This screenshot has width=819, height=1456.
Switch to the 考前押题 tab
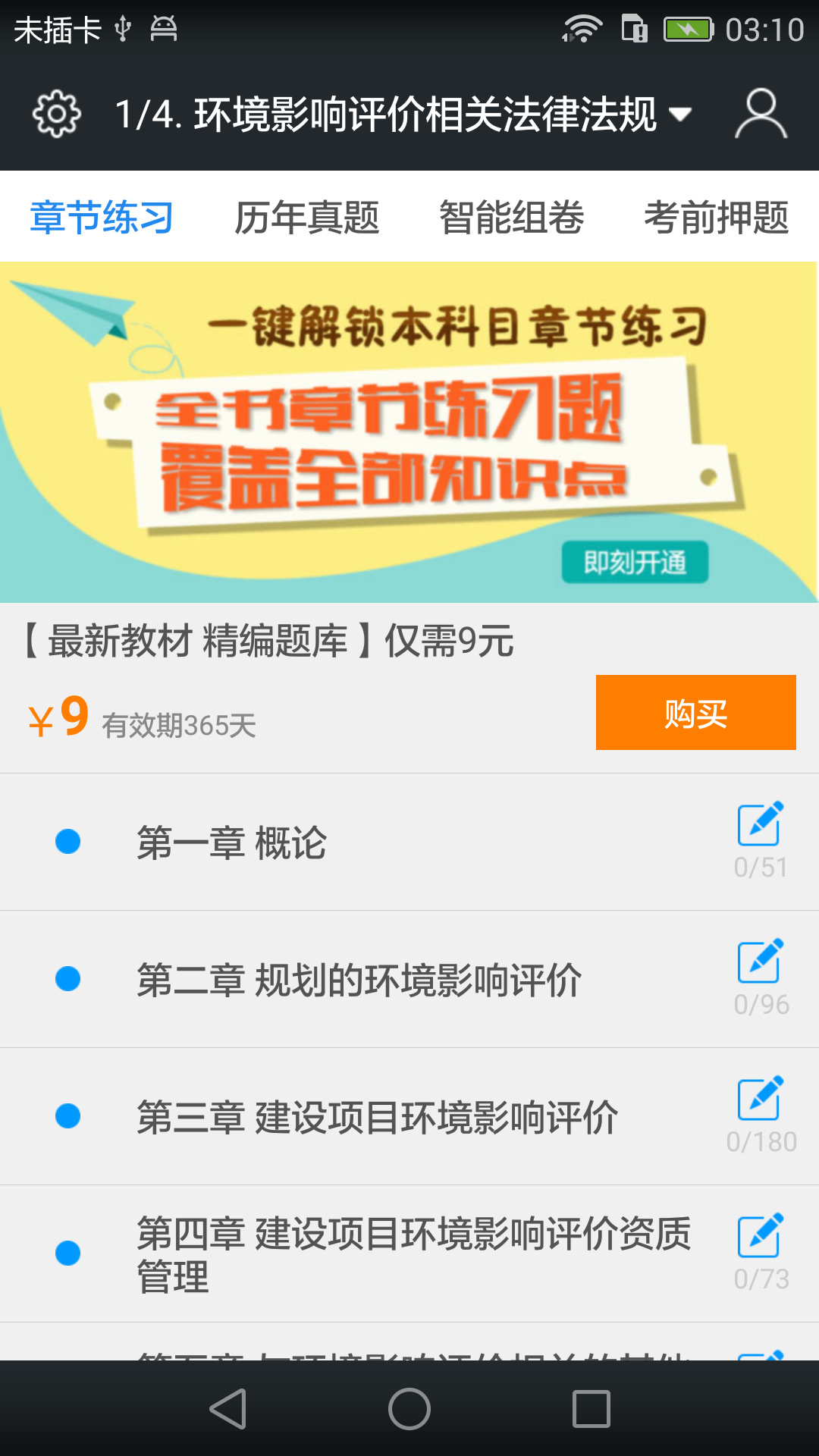pyautogui.click(x=717, y=216)
